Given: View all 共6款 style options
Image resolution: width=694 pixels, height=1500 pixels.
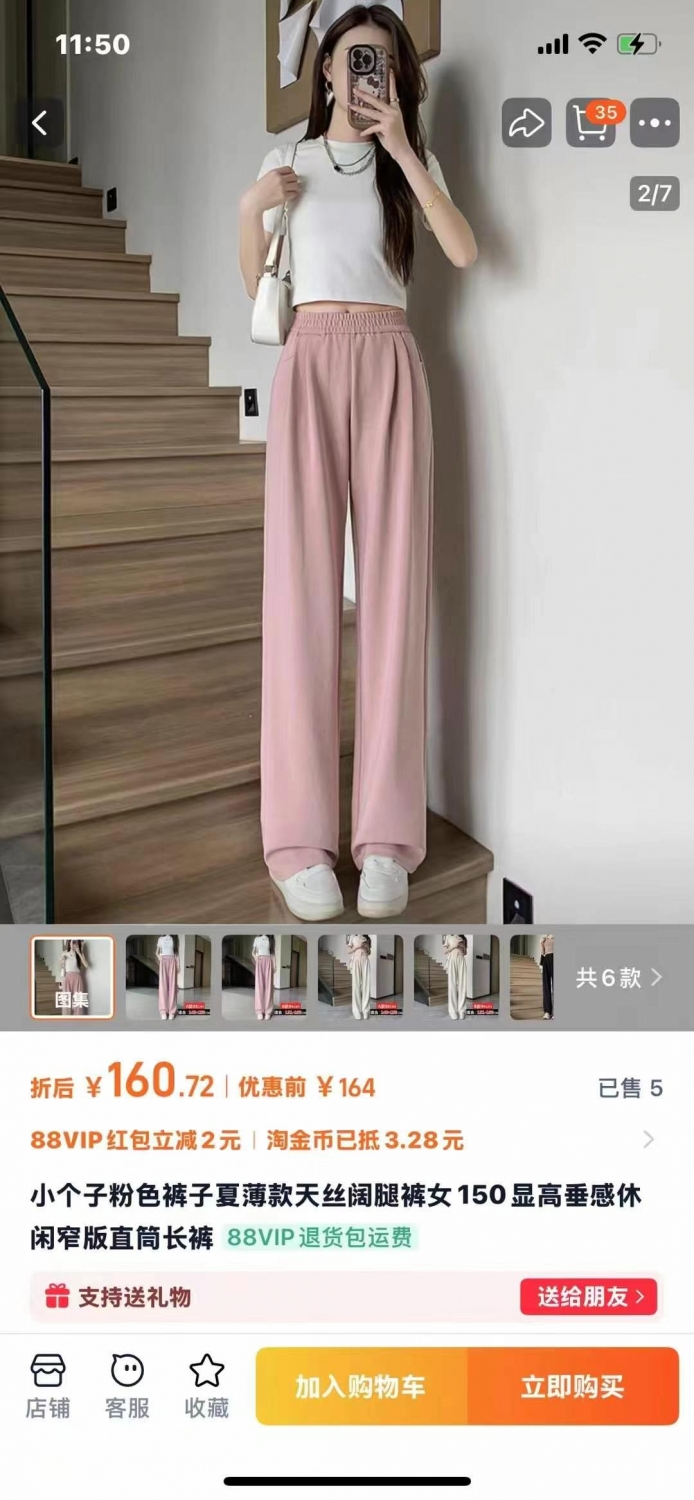Looking at the screenshot, I should tap(618, 977).
